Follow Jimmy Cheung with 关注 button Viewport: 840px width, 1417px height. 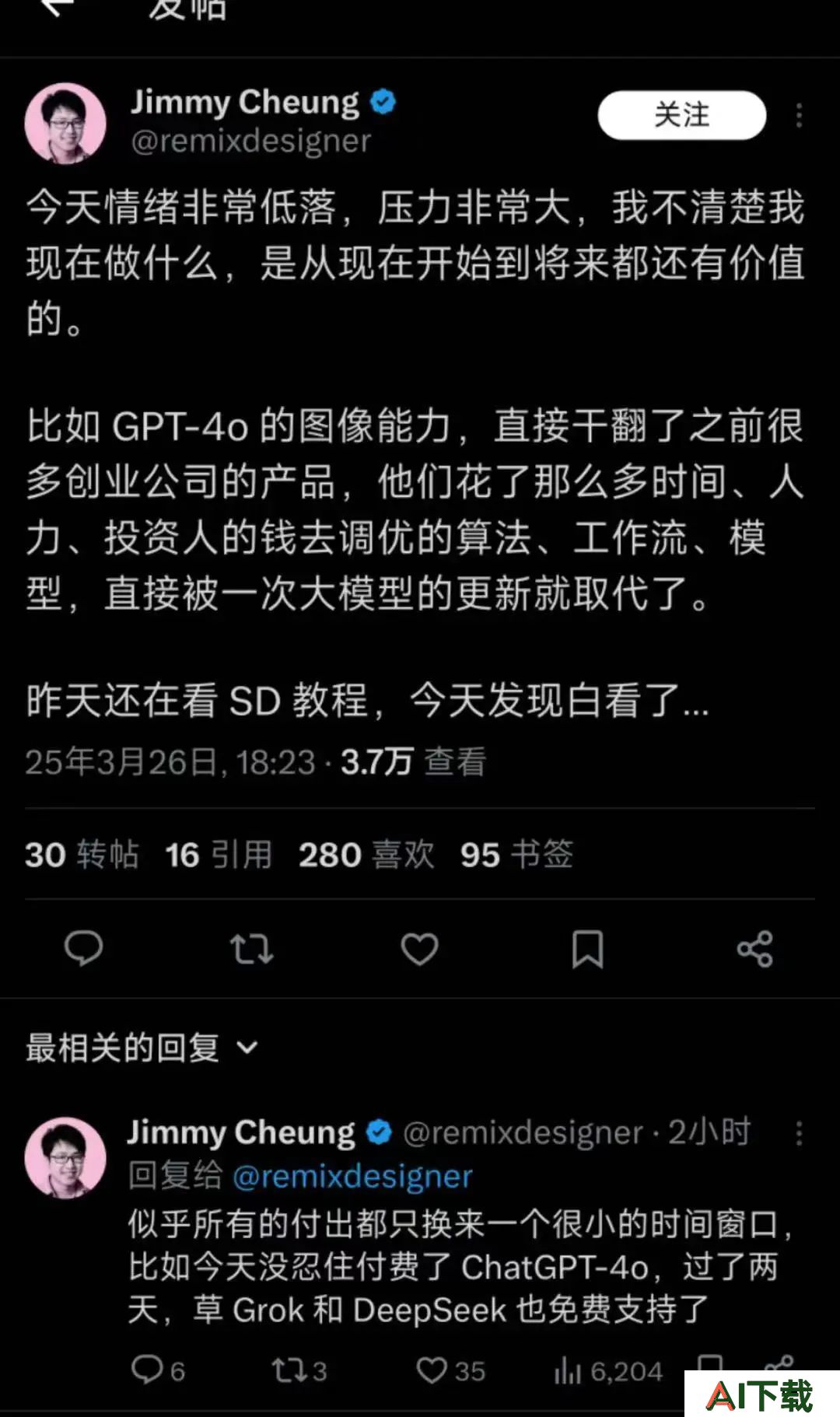coord(681,115)
